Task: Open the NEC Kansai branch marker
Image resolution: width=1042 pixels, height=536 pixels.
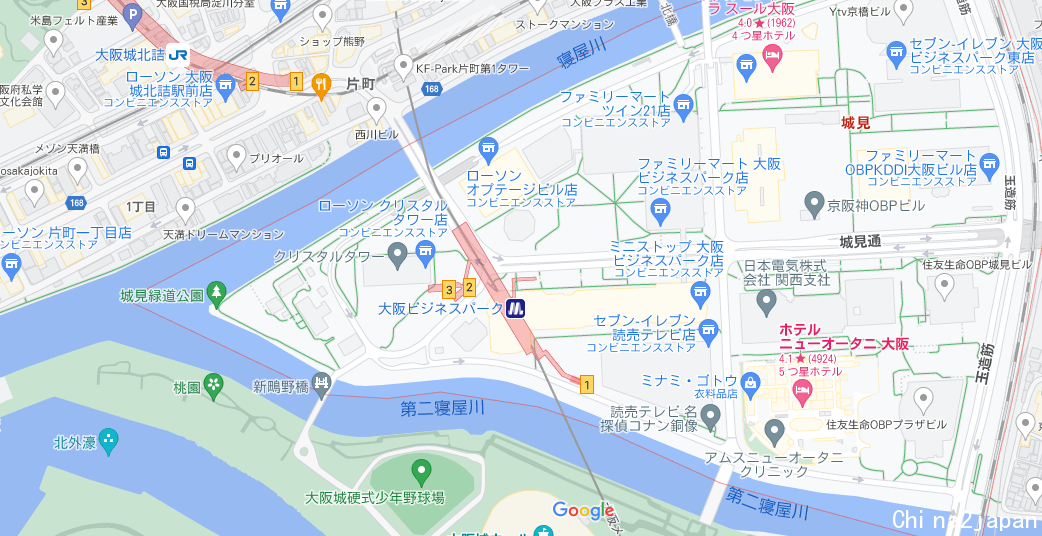Action: point(766,300)
